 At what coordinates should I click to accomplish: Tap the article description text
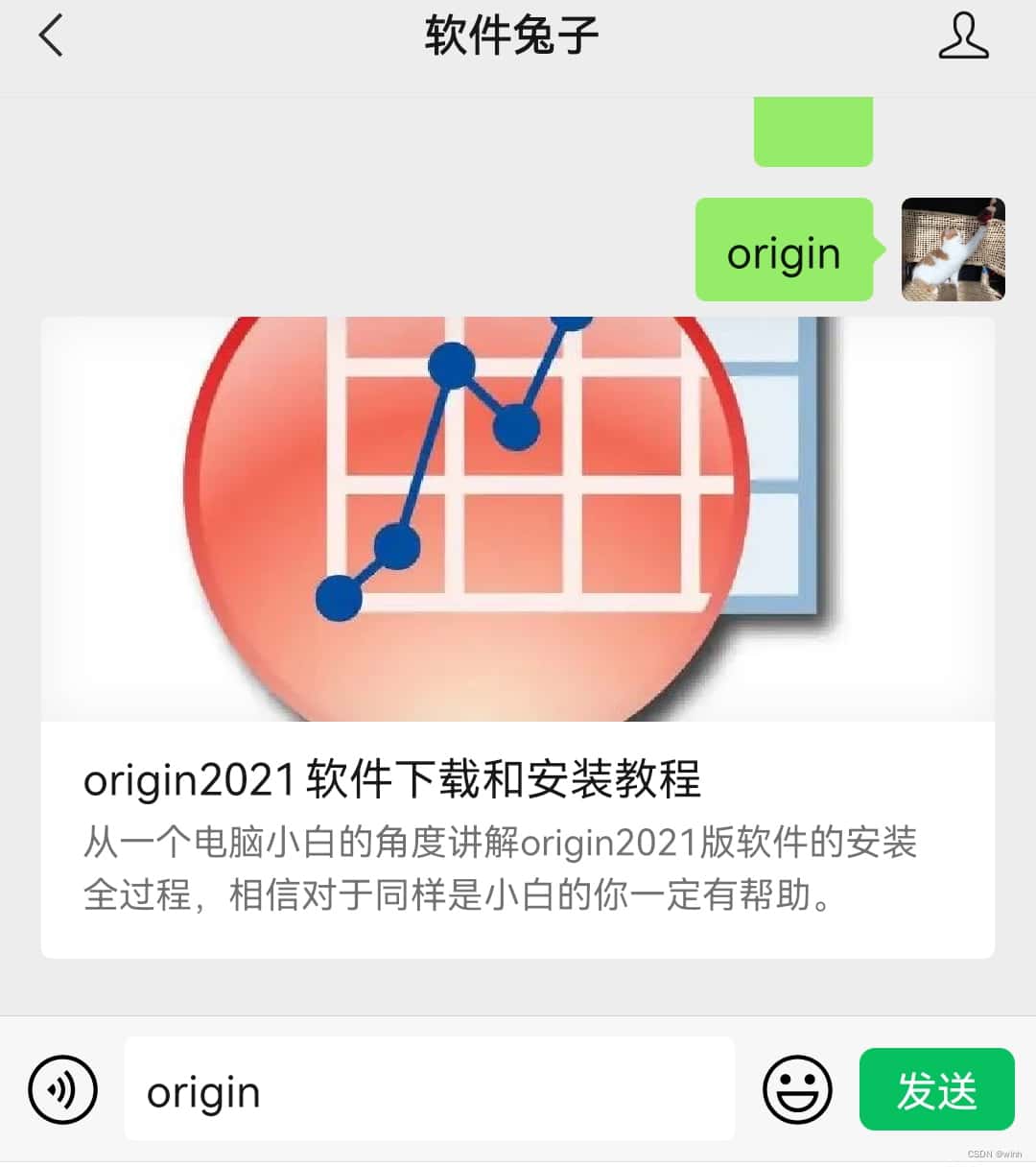[499, 869]
